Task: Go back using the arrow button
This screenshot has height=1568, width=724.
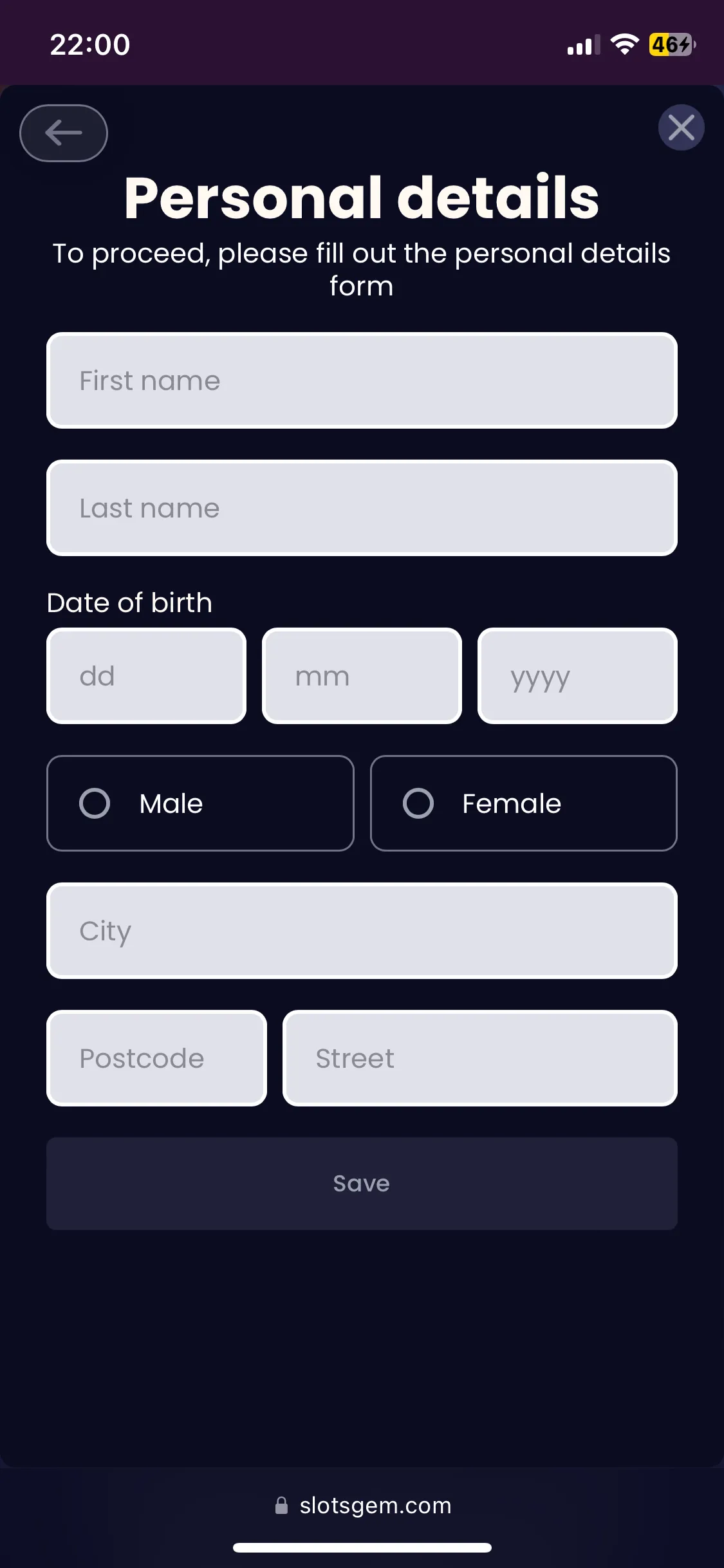Action: [x=64, y=133]
